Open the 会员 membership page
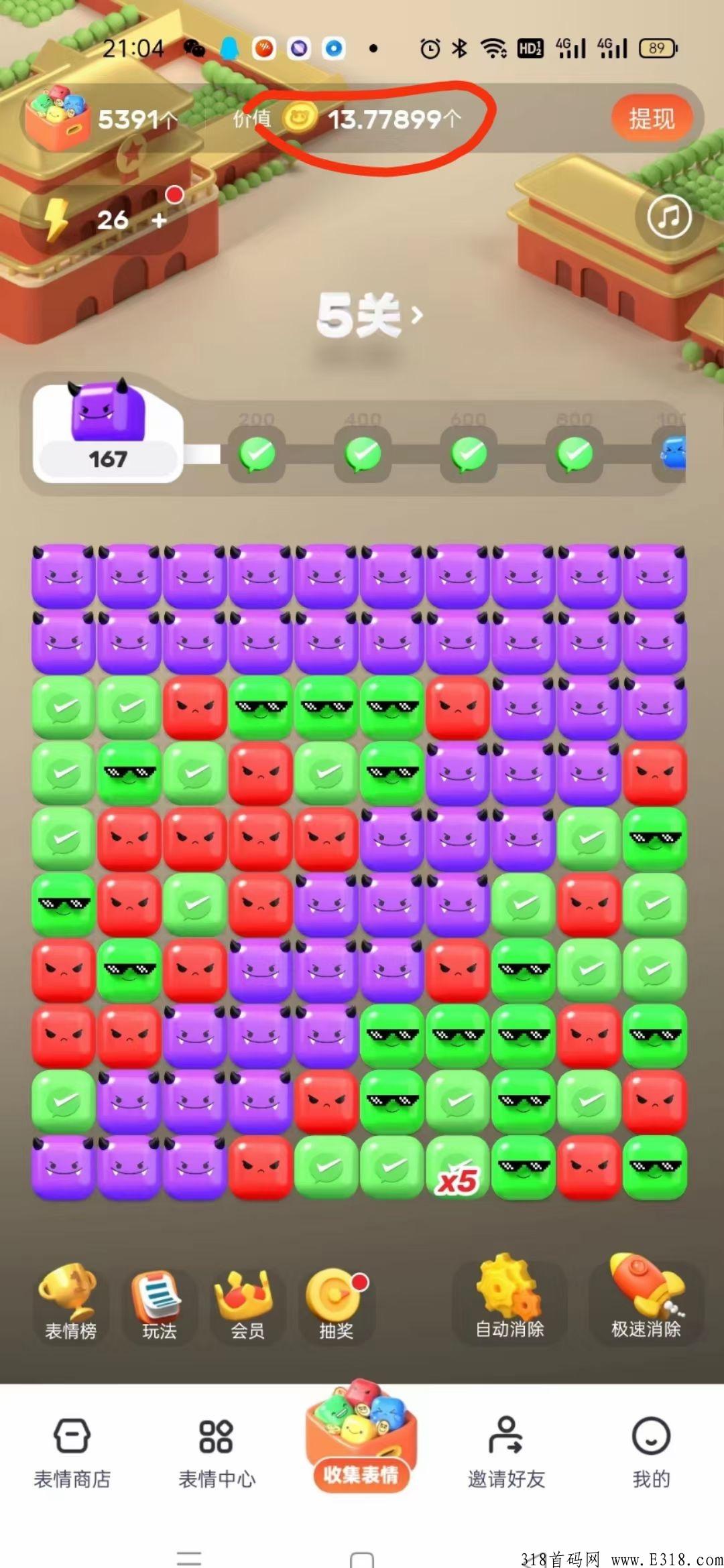 pos(247,1304)
